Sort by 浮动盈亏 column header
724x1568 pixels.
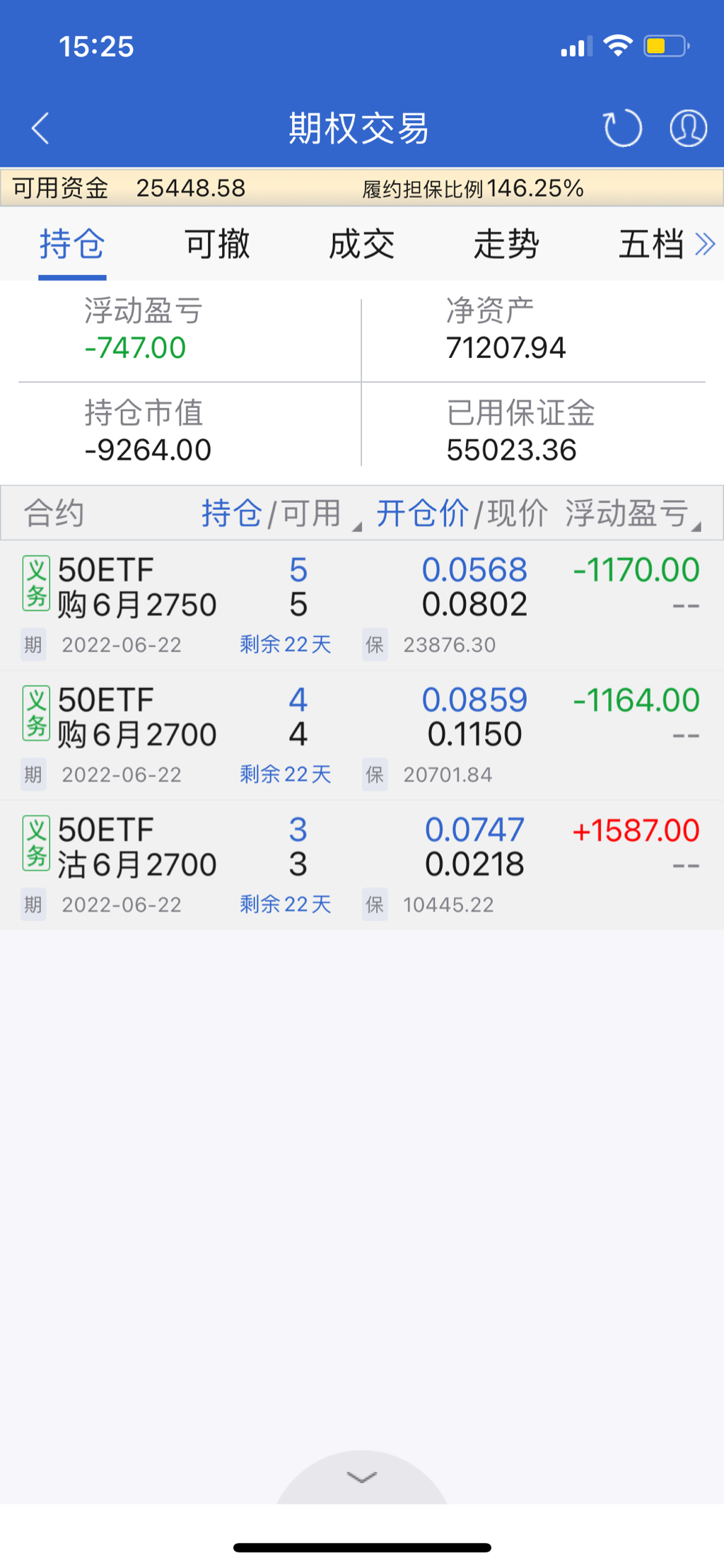(628, 513)
